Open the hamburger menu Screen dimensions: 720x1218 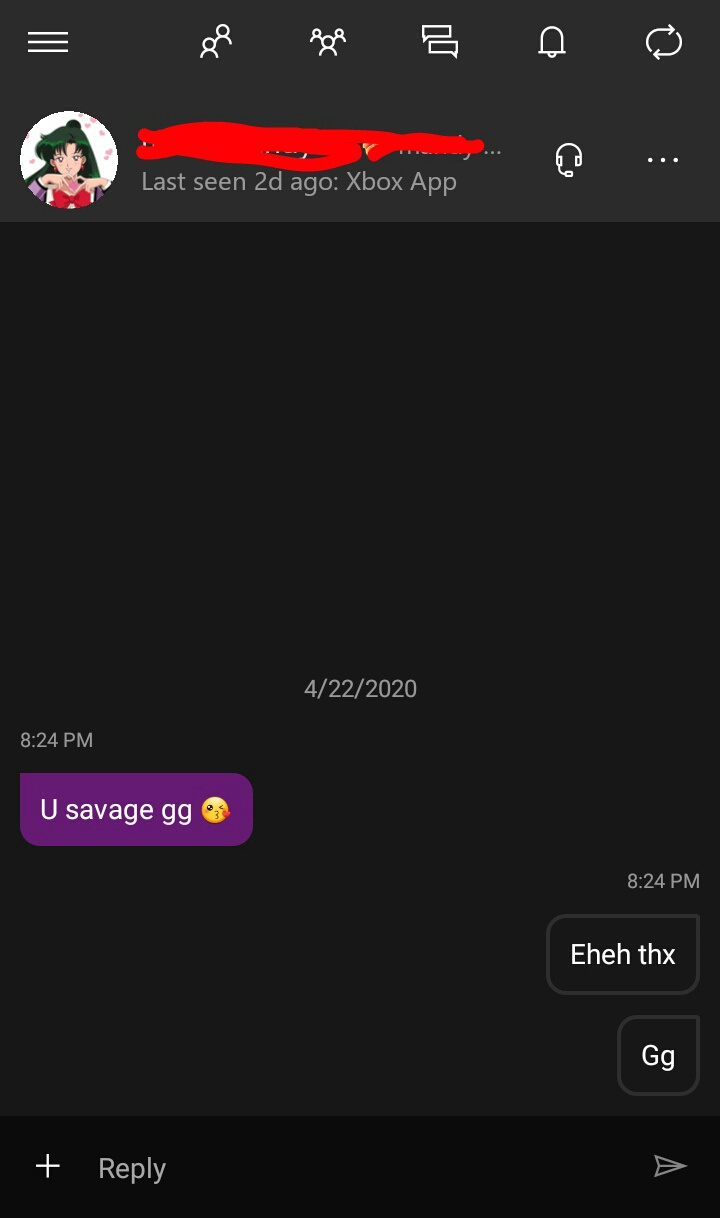[48, 42]
